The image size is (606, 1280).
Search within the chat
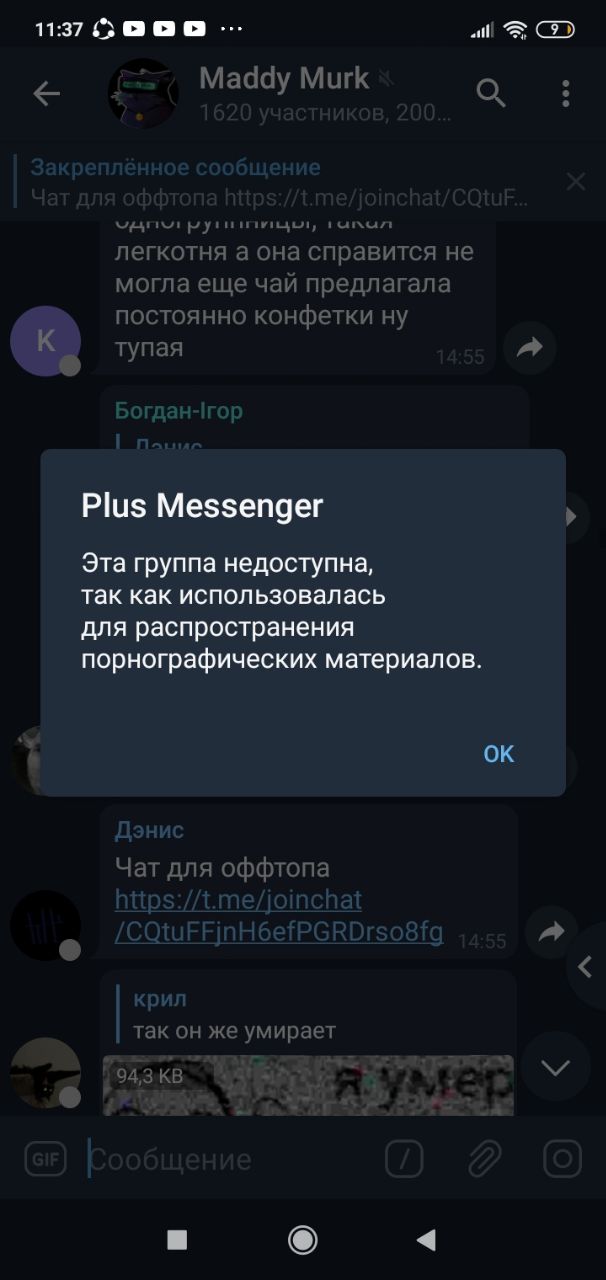(x=490, y=94)
